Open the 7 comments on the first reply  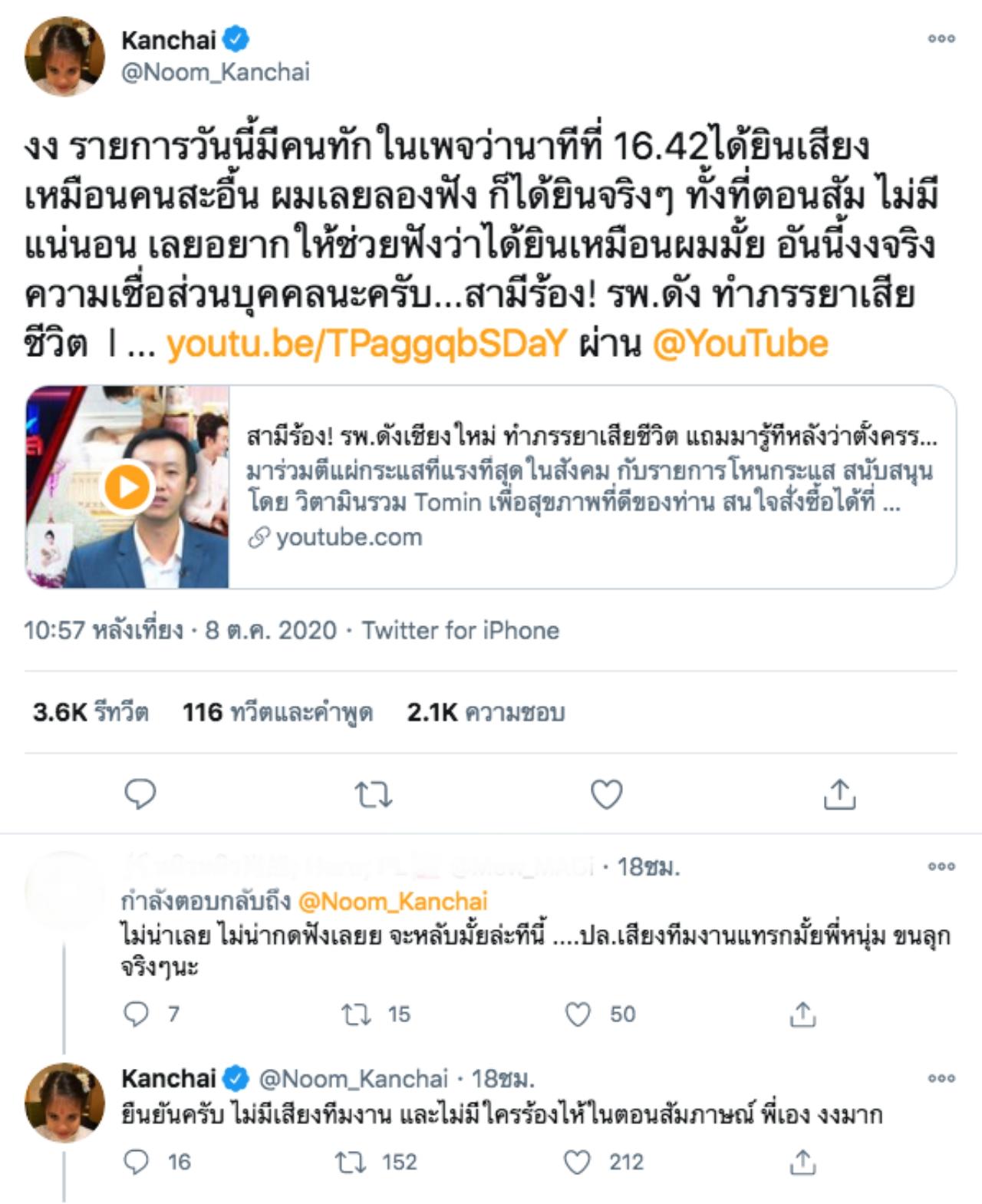coord(137,1014)
